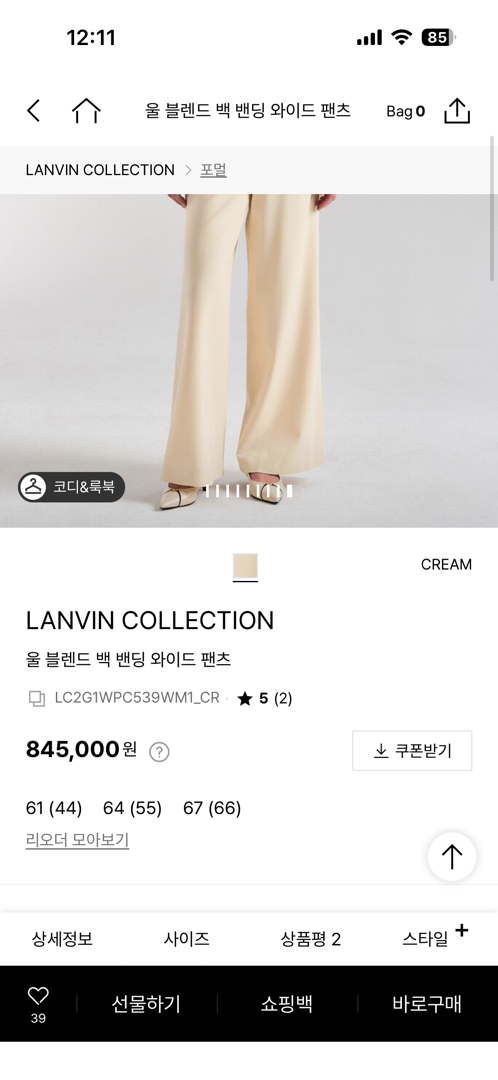Viewport: 498px width, 1080px height.
Task: Open price info question mark
Action: coord(159,751)
